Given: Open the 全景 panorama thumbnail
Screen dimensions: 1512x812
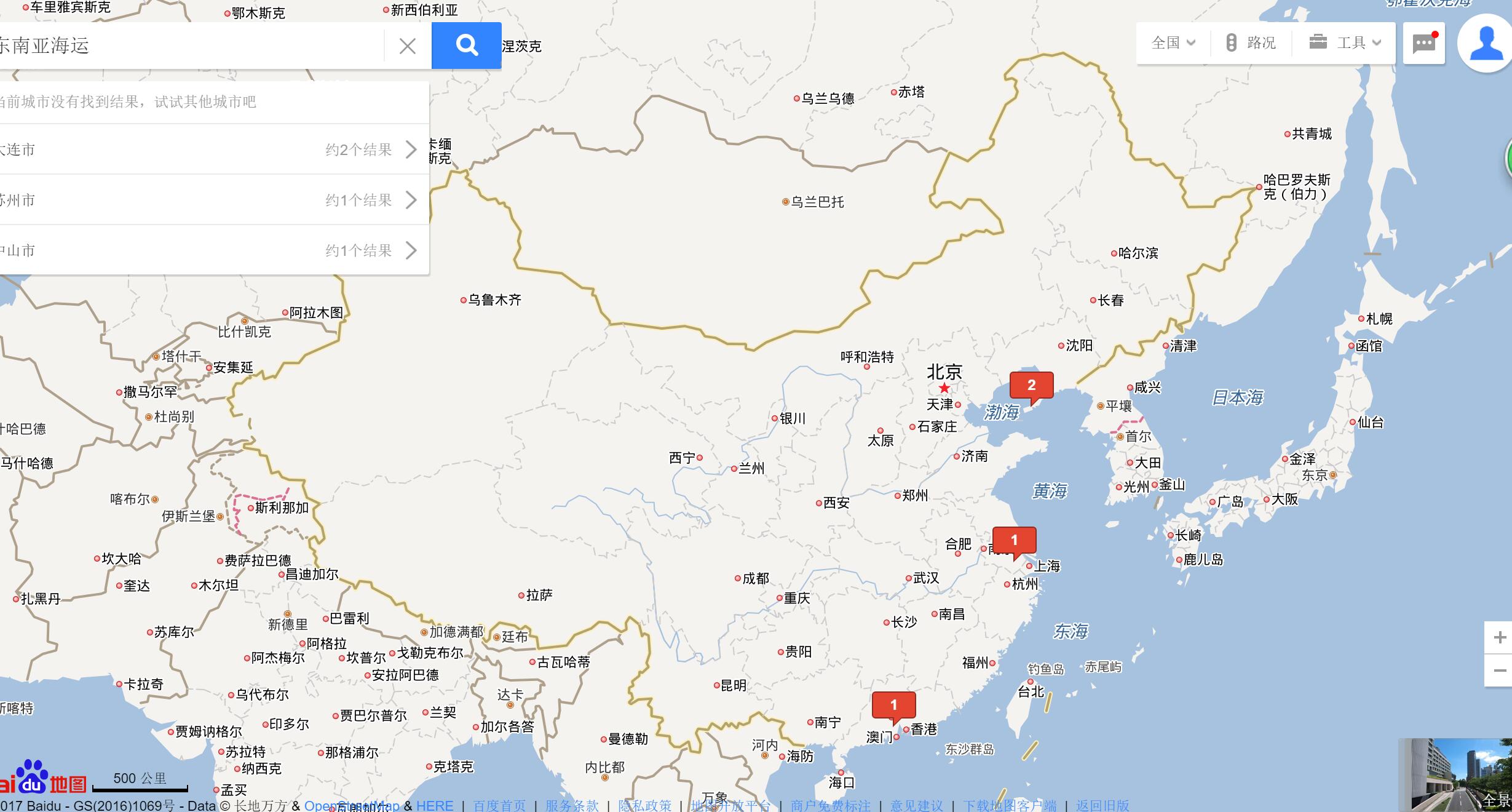Looking at the screenshot, I should point(1454,775).
